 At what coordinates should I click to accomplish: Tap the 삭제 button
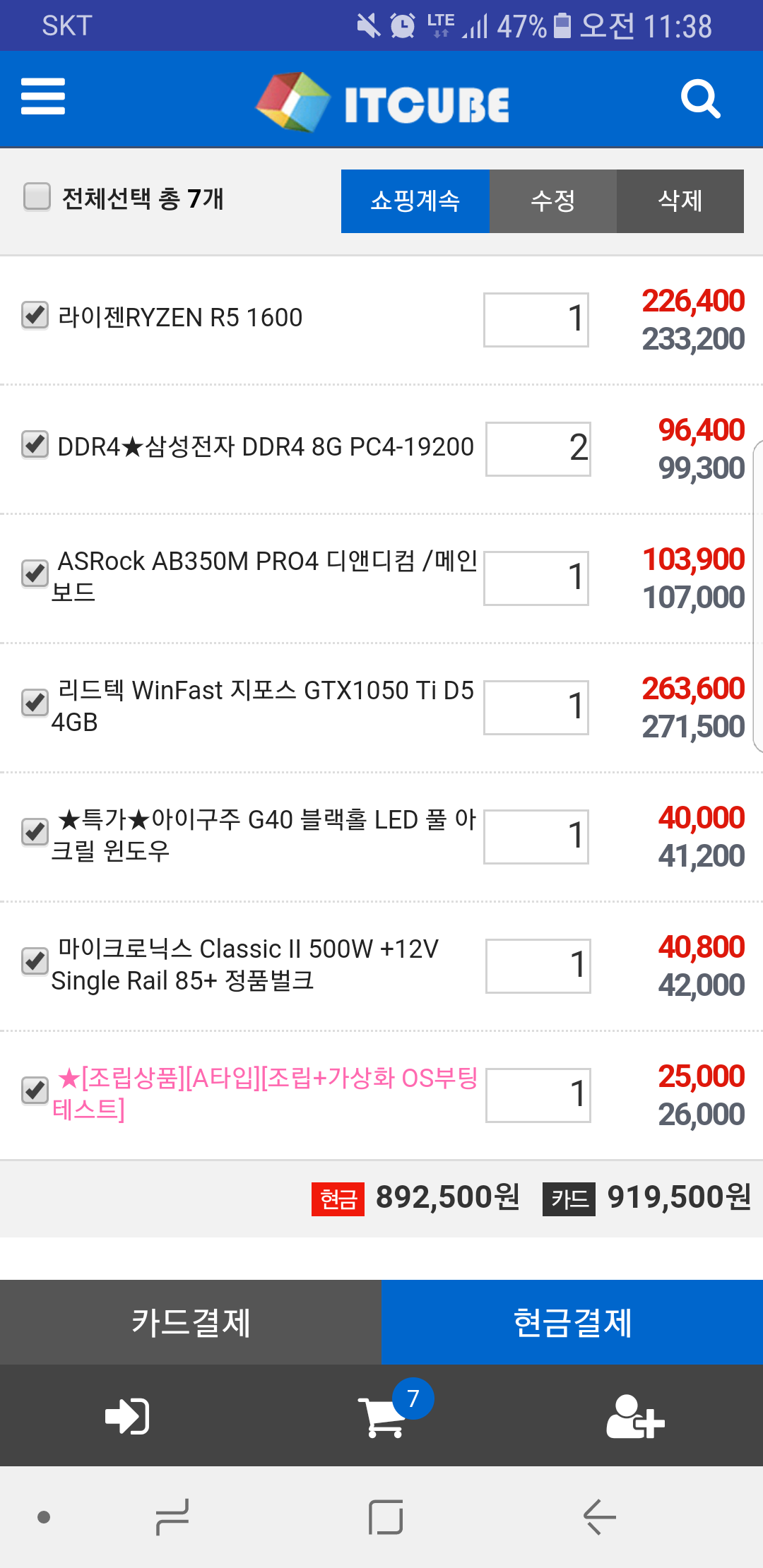(x=680, y=201)
